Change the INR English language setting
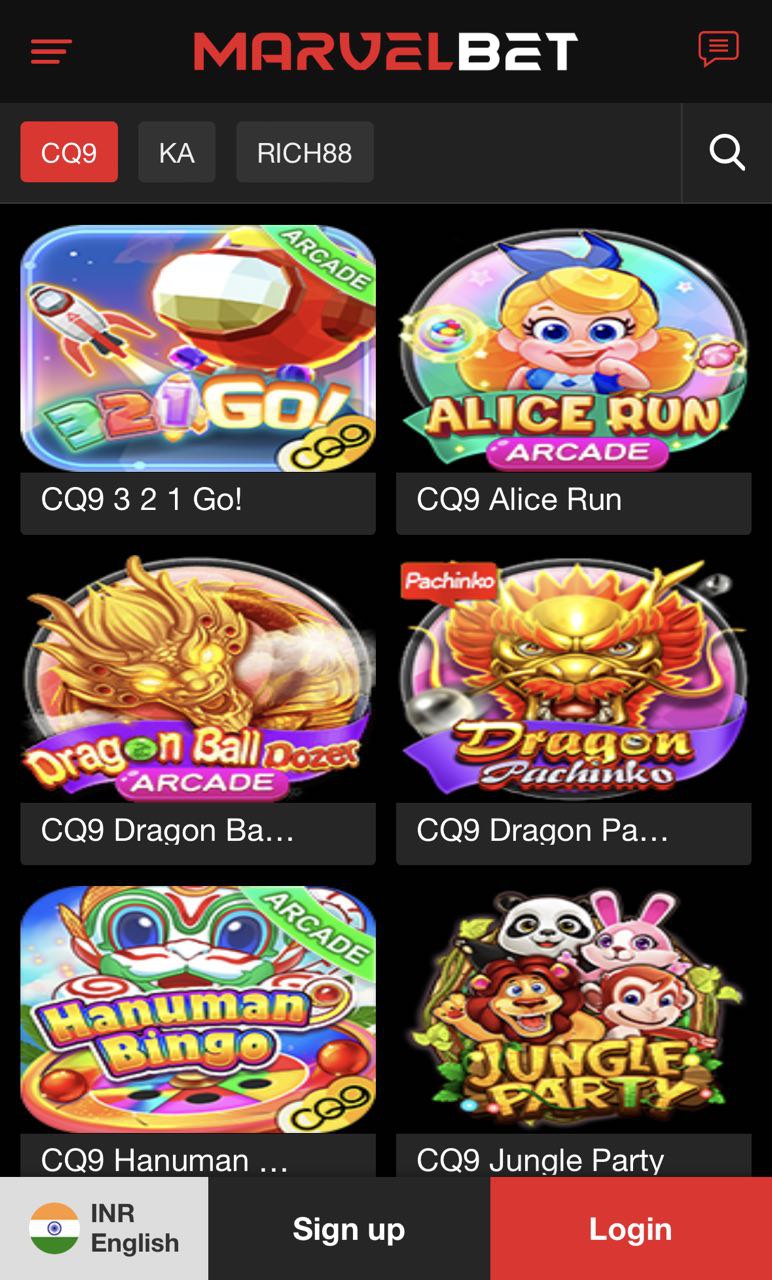 [x=104, y=1228]
